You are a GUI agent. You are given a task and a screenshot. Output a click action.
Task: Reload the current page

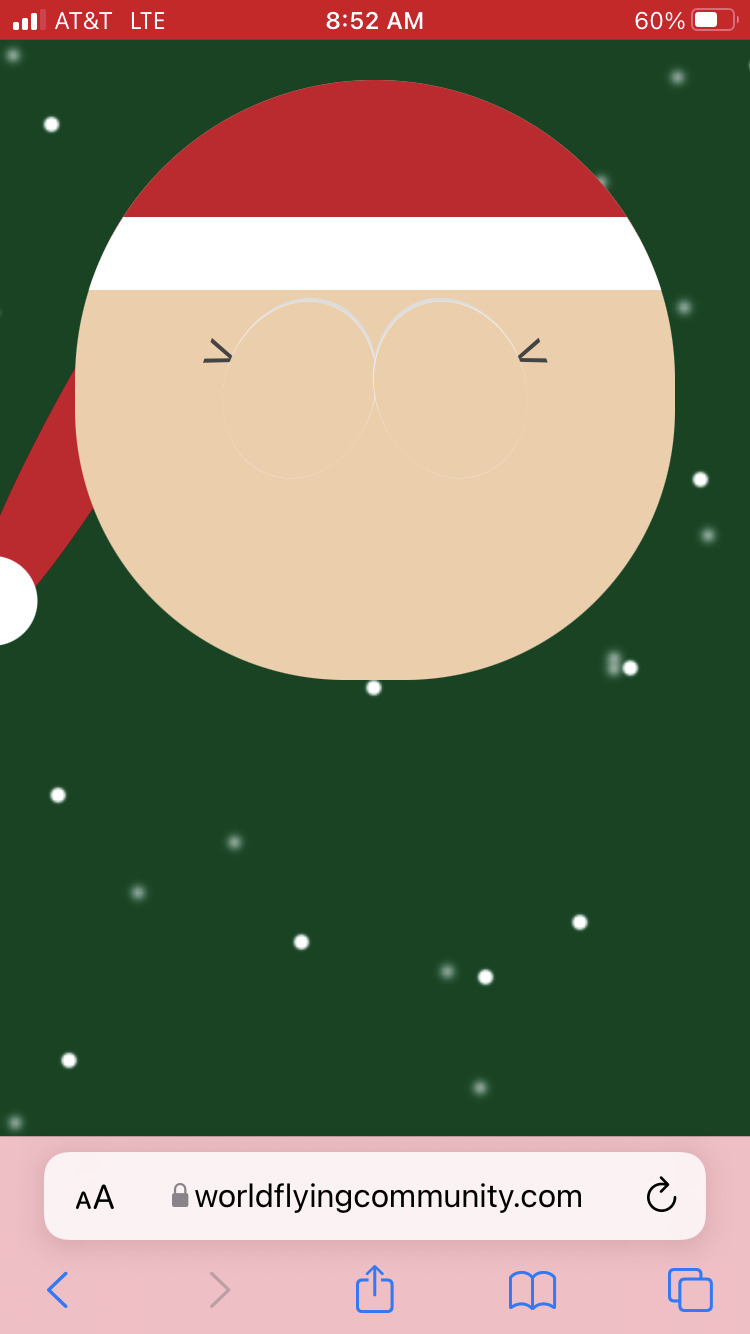coord(661,1195)
